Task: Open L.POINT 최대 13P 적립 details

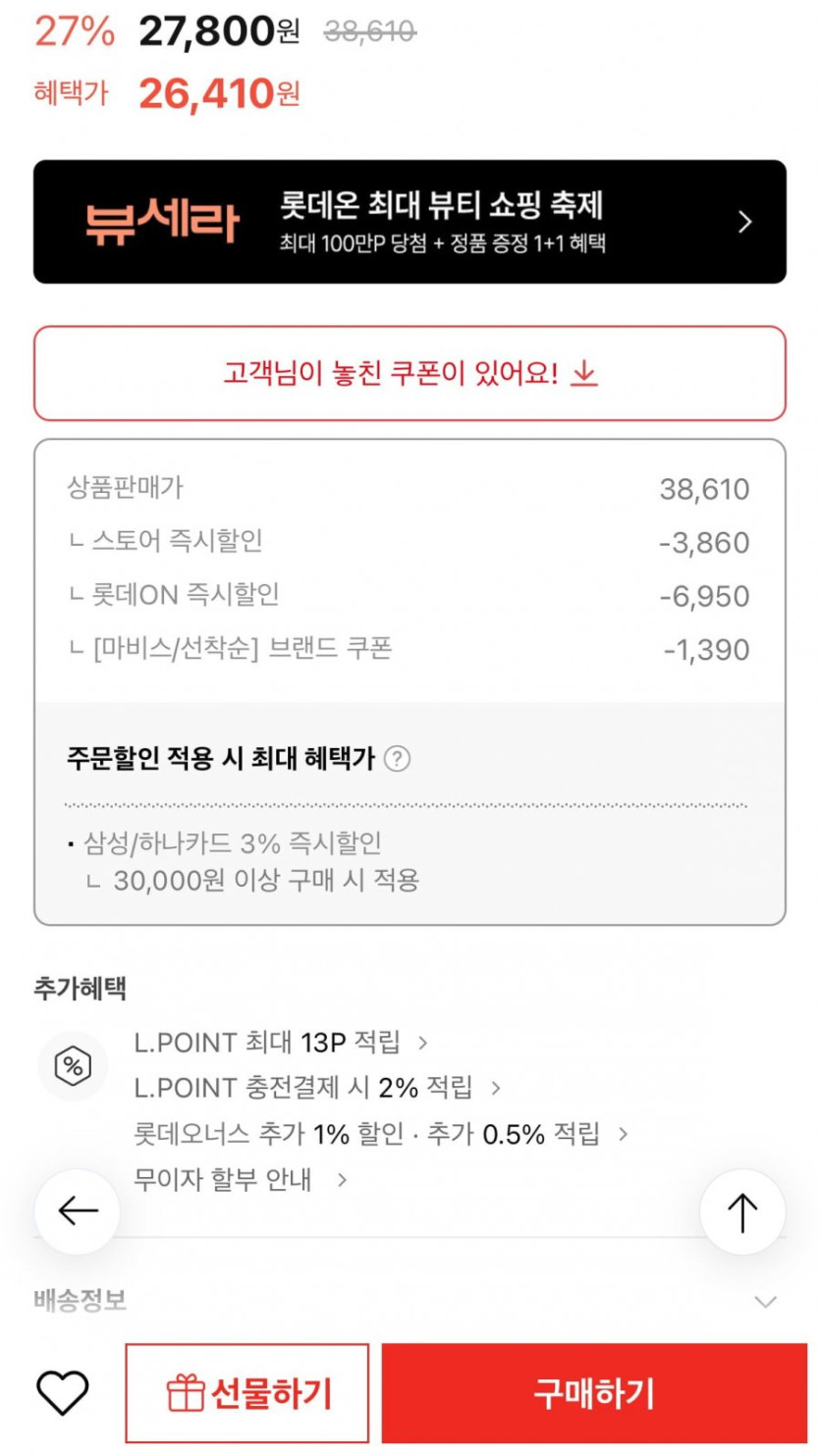Action: [280, 1043]
